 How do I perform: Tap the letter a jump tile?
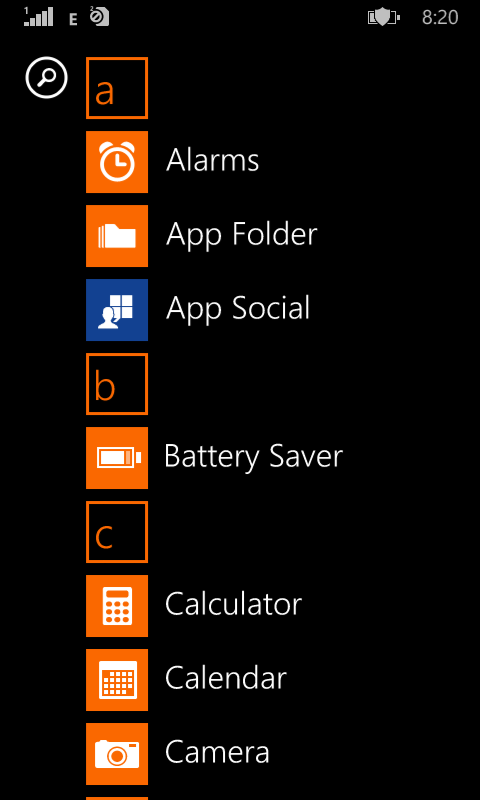(117, 88)
